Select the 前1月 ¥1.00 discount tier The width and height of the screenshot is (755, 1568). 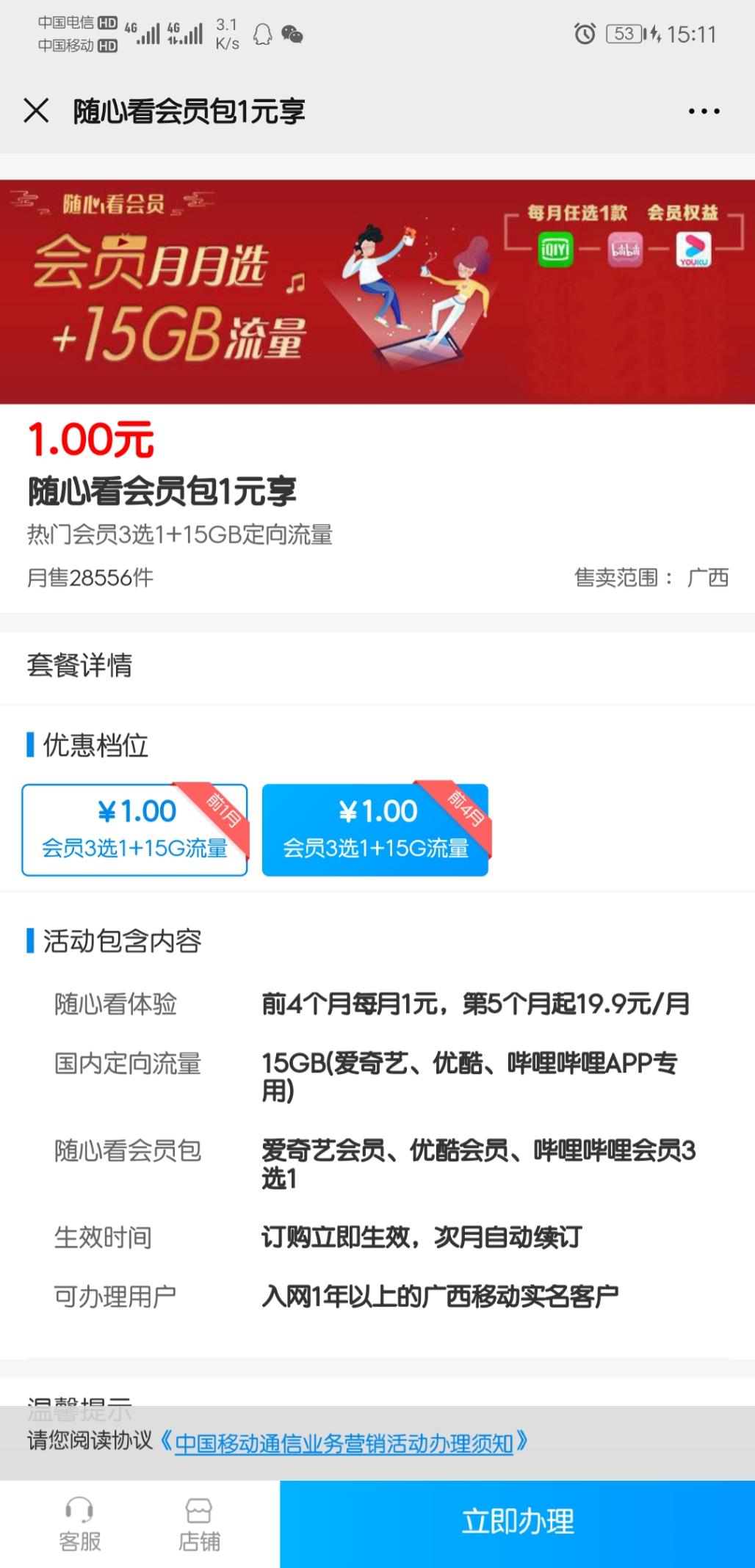(134, 830)
